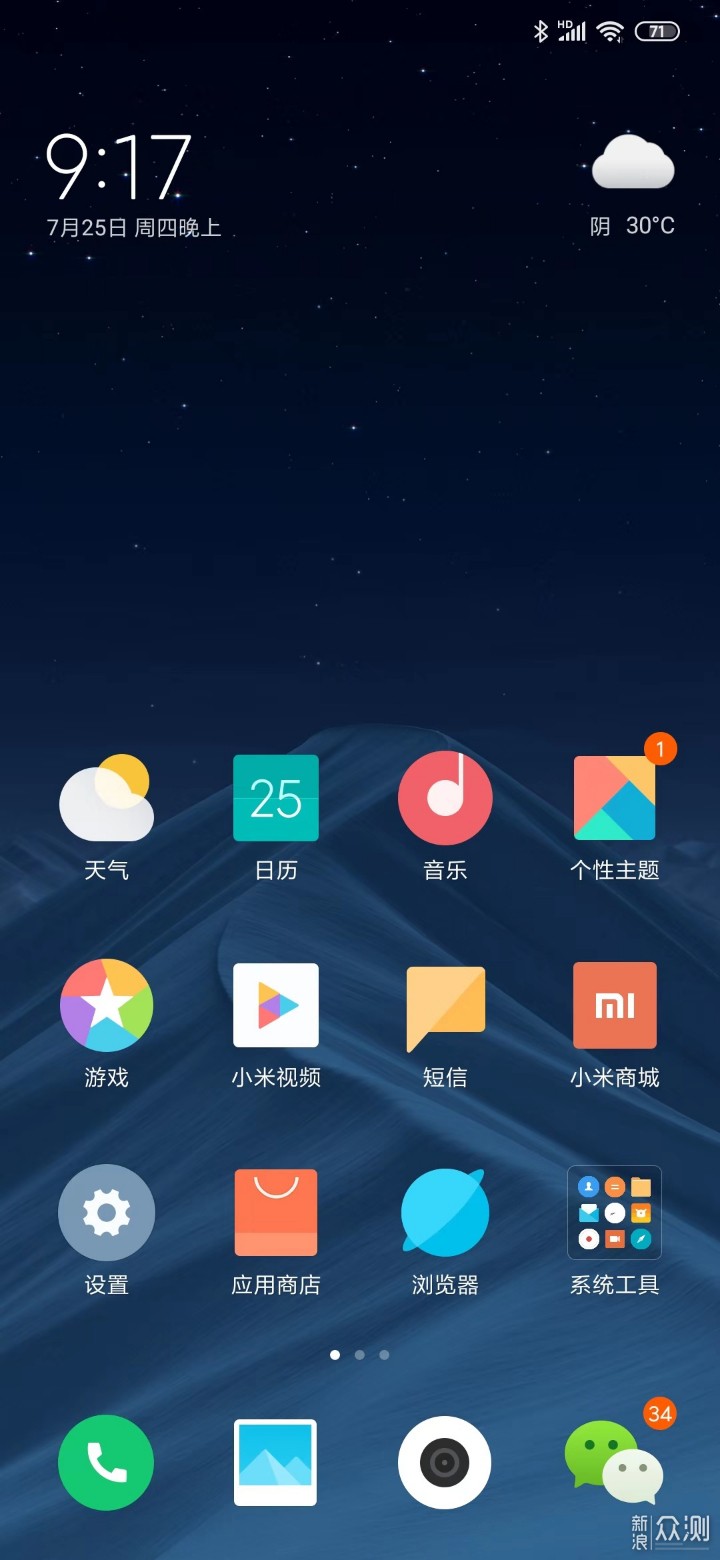Launch the 音乐 music app

445,798
